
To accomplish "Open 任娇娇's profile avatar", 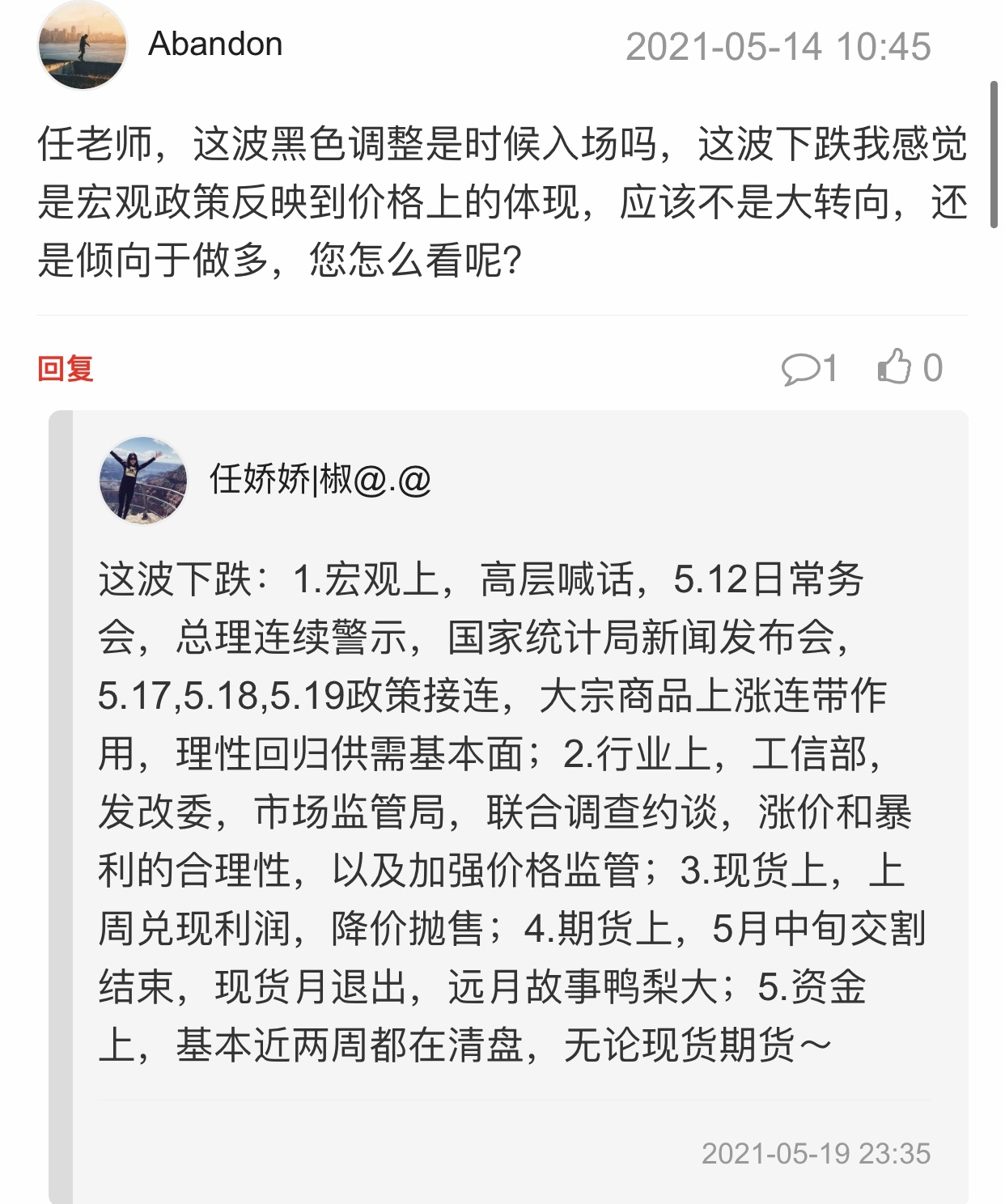I will click(x=142, y=480).
